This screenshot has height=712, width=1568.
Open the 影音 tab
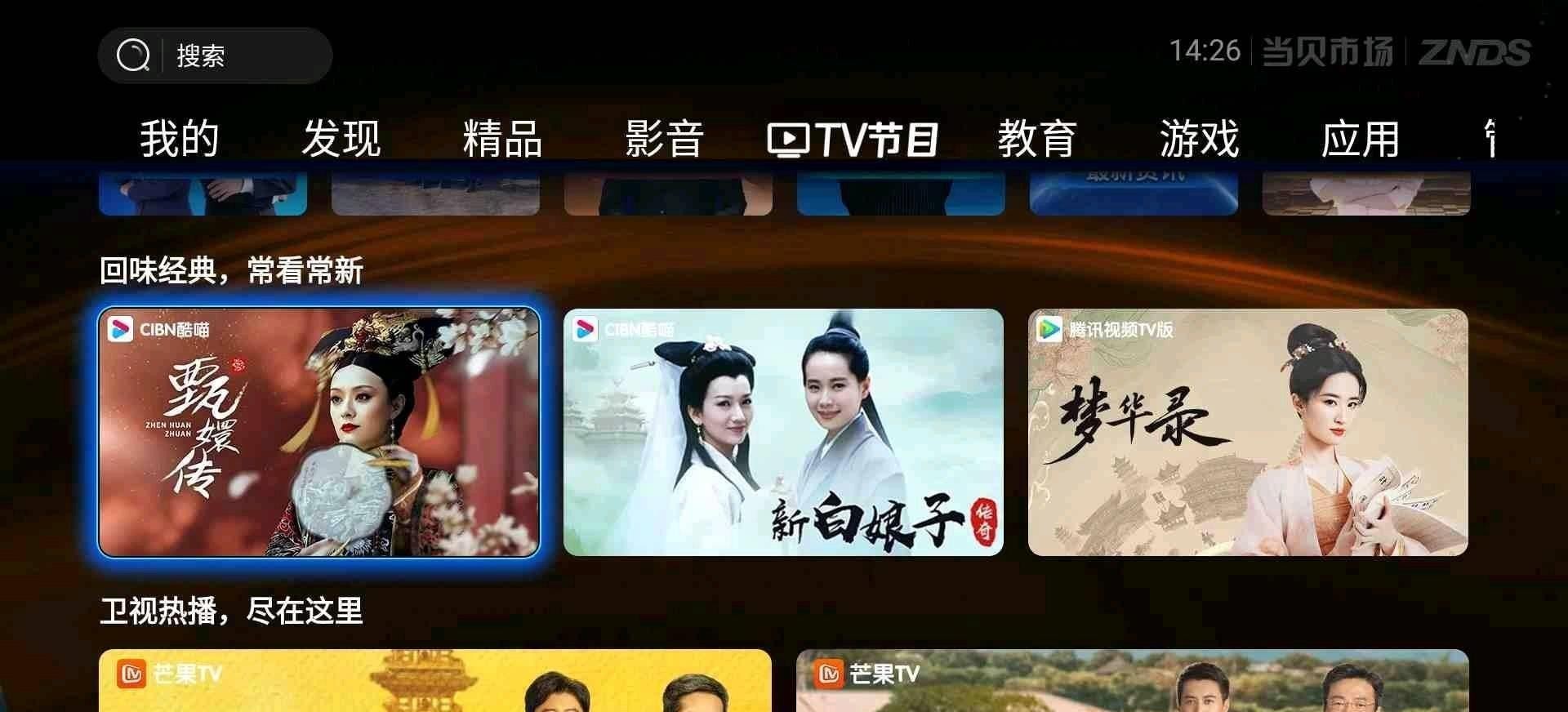[x=664, y=139]
